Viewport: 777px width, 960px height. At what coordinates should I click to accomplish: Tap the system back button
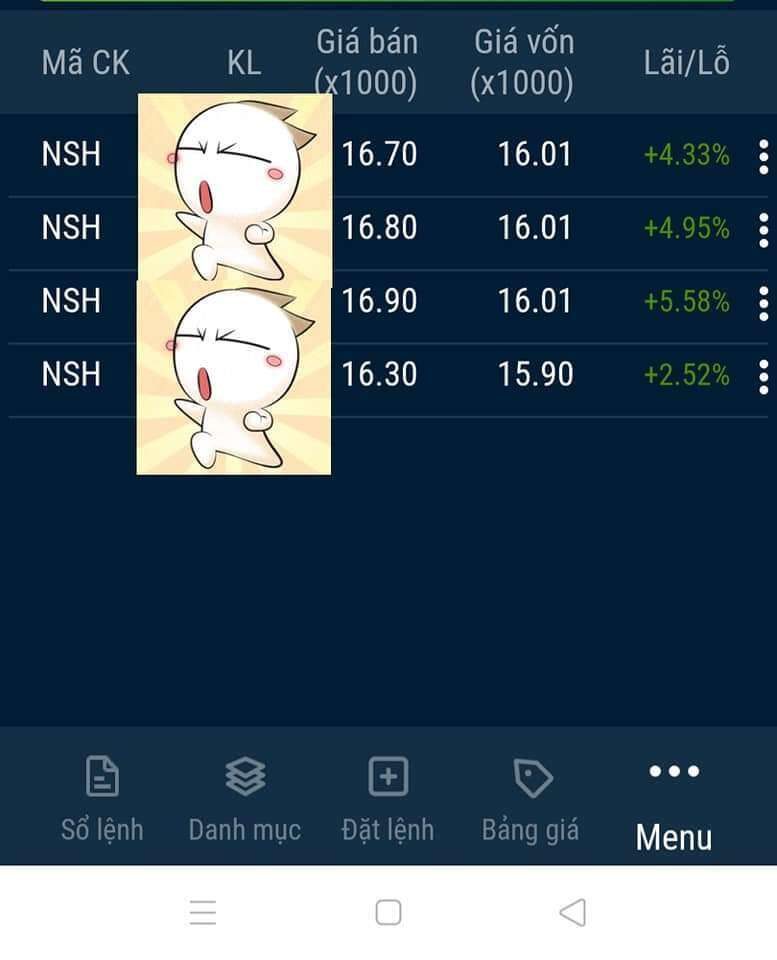[572, 912]
